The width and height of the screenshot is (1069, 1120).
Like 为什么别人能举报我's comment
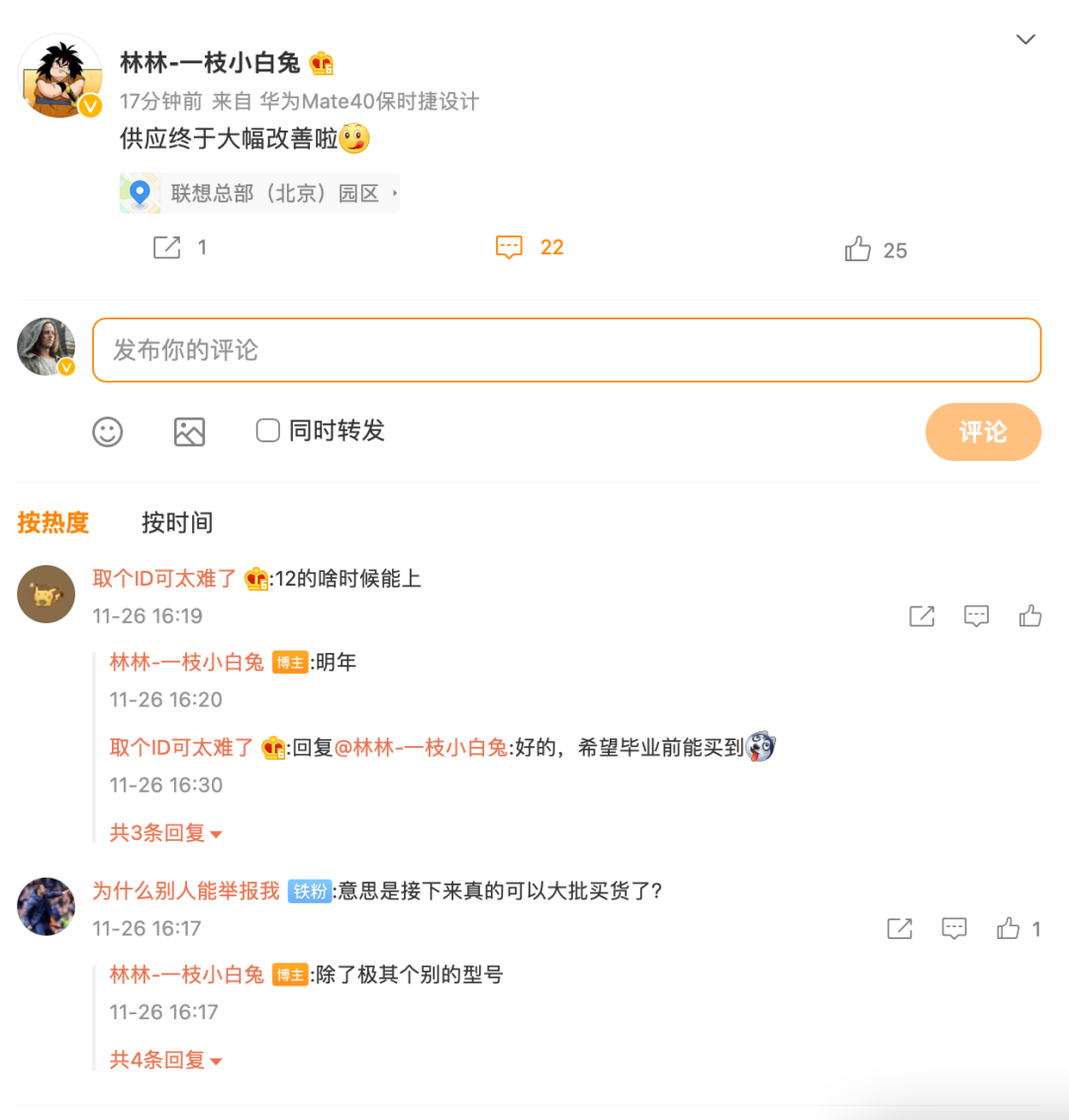1009,928
